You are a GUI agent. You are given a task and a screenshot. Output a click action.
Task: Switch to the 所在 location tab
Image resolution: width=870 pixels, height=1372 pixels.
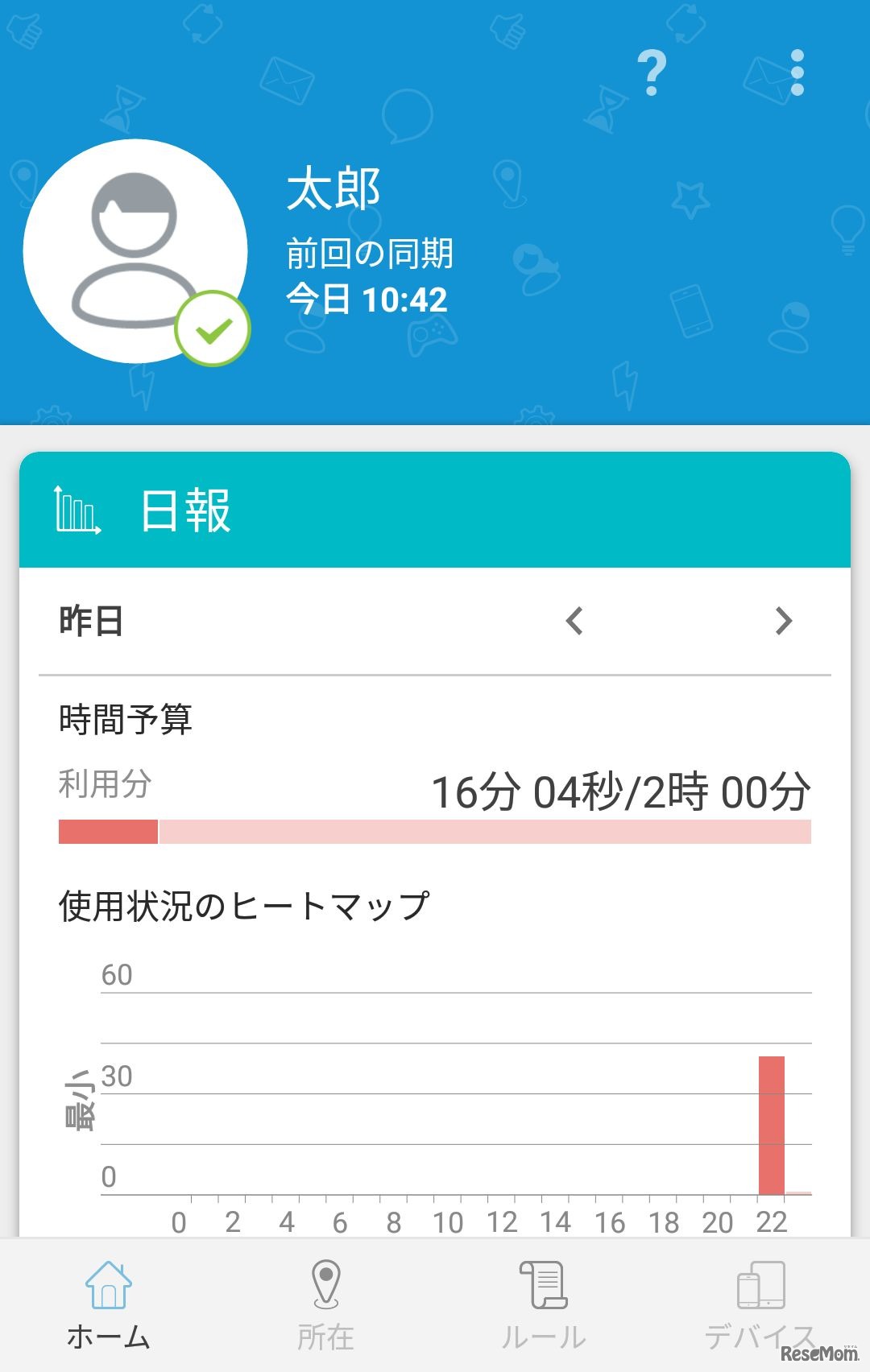point(325,1304)
